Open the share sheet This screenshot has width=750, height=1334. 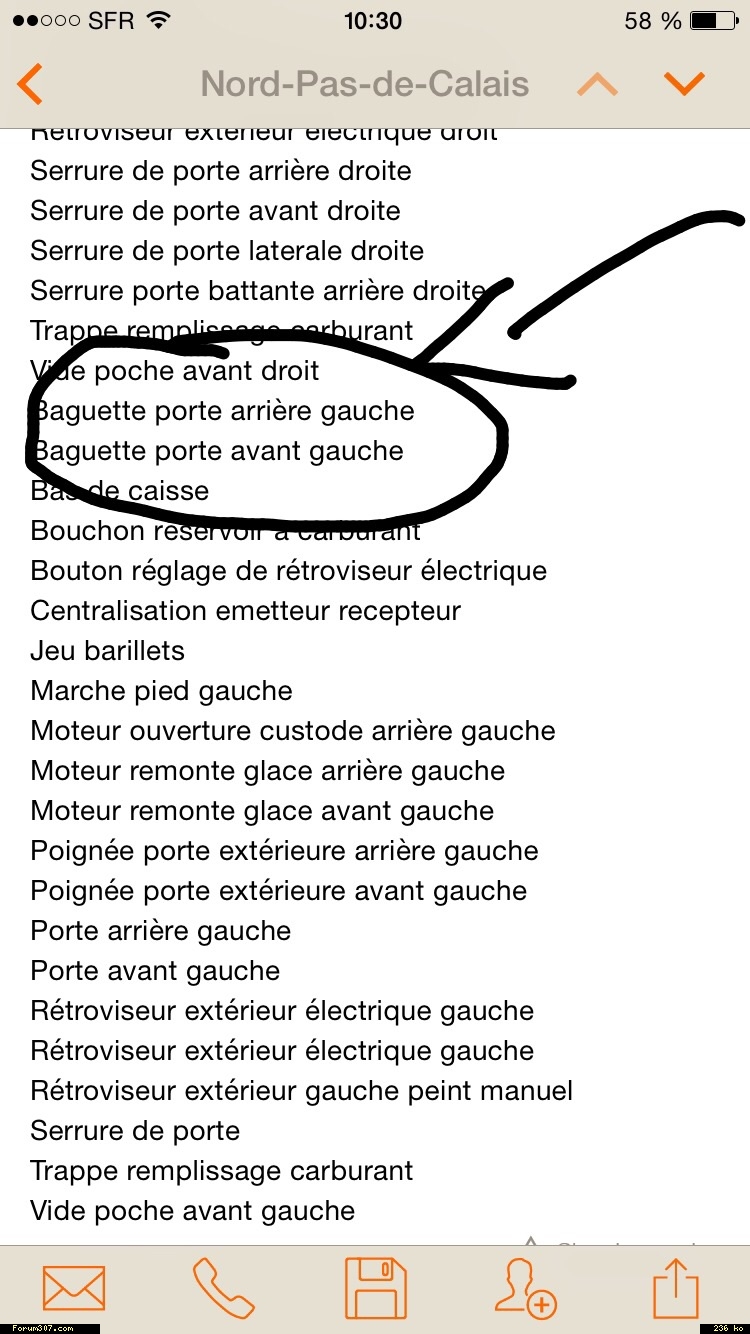click(x=675, y=1288)
